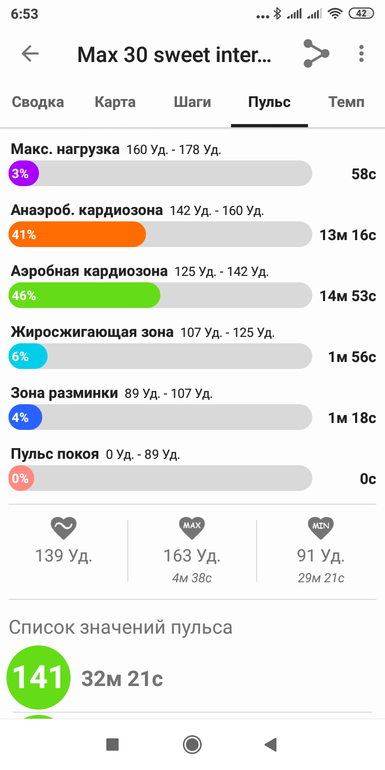Share this workout activity
385x770 pixels.
(x=316, y=54)
